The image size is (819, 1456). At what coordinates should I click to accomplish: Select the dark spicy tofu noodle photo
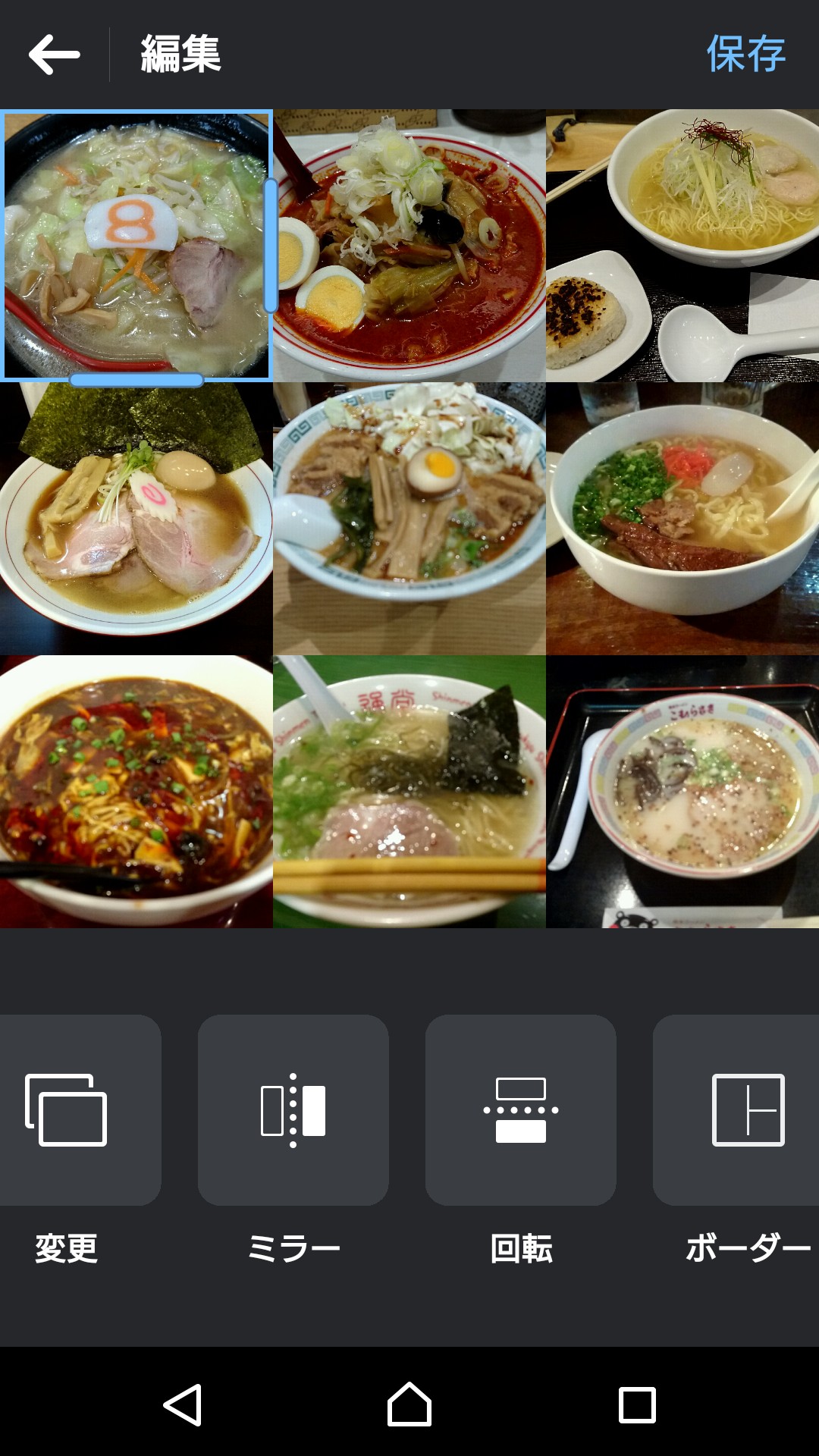(x=136, y=792)
